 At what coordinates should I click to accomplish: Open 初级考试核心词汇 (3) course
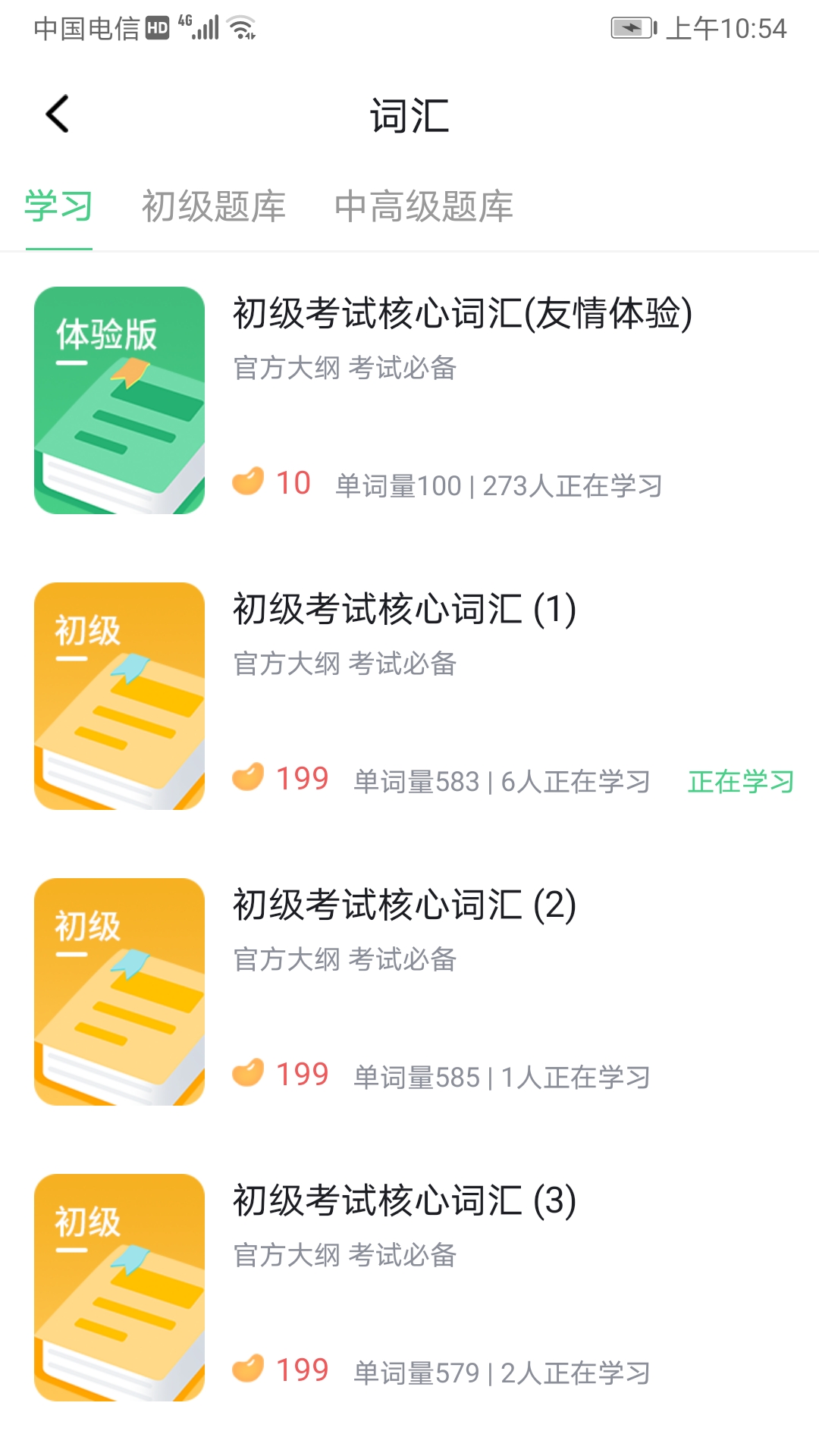[x=404, y=1201]
